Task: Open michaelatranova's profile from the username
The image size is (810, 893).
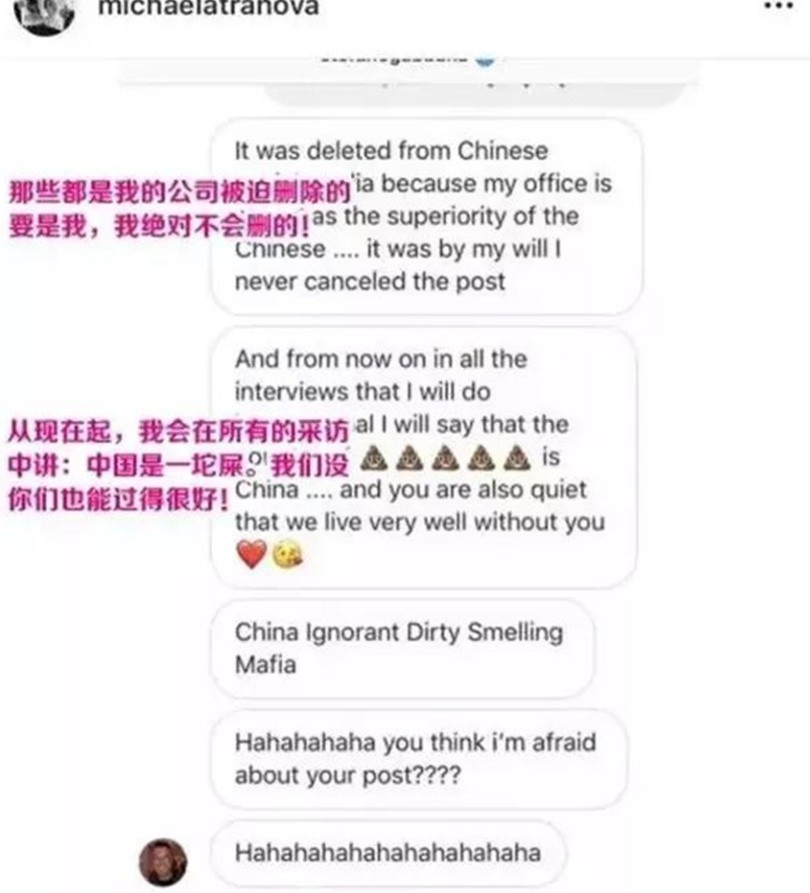Action: pyautogui.click(x=208, y=8)
